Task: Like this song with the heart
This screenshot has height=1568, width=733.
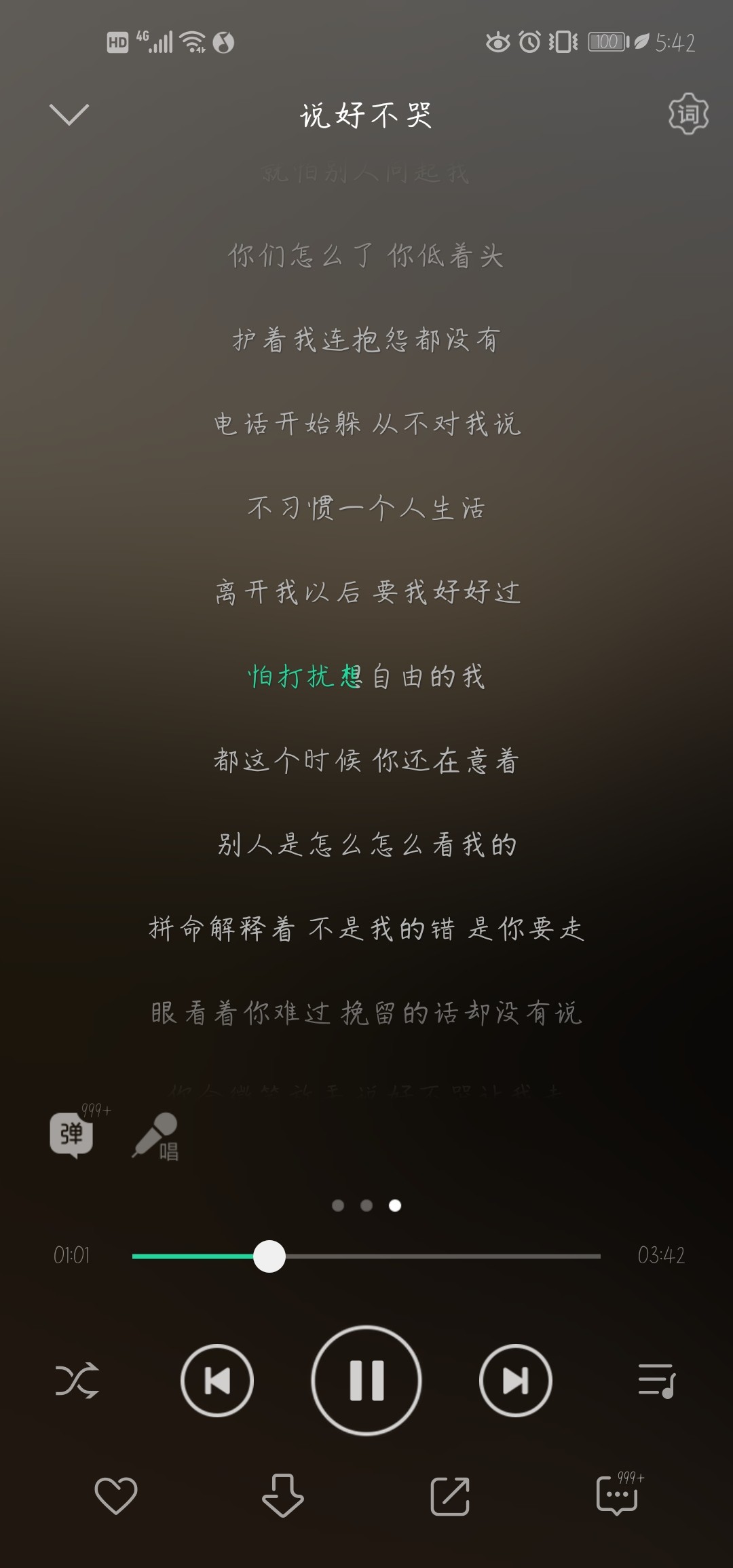Action: coord(116,1495)
